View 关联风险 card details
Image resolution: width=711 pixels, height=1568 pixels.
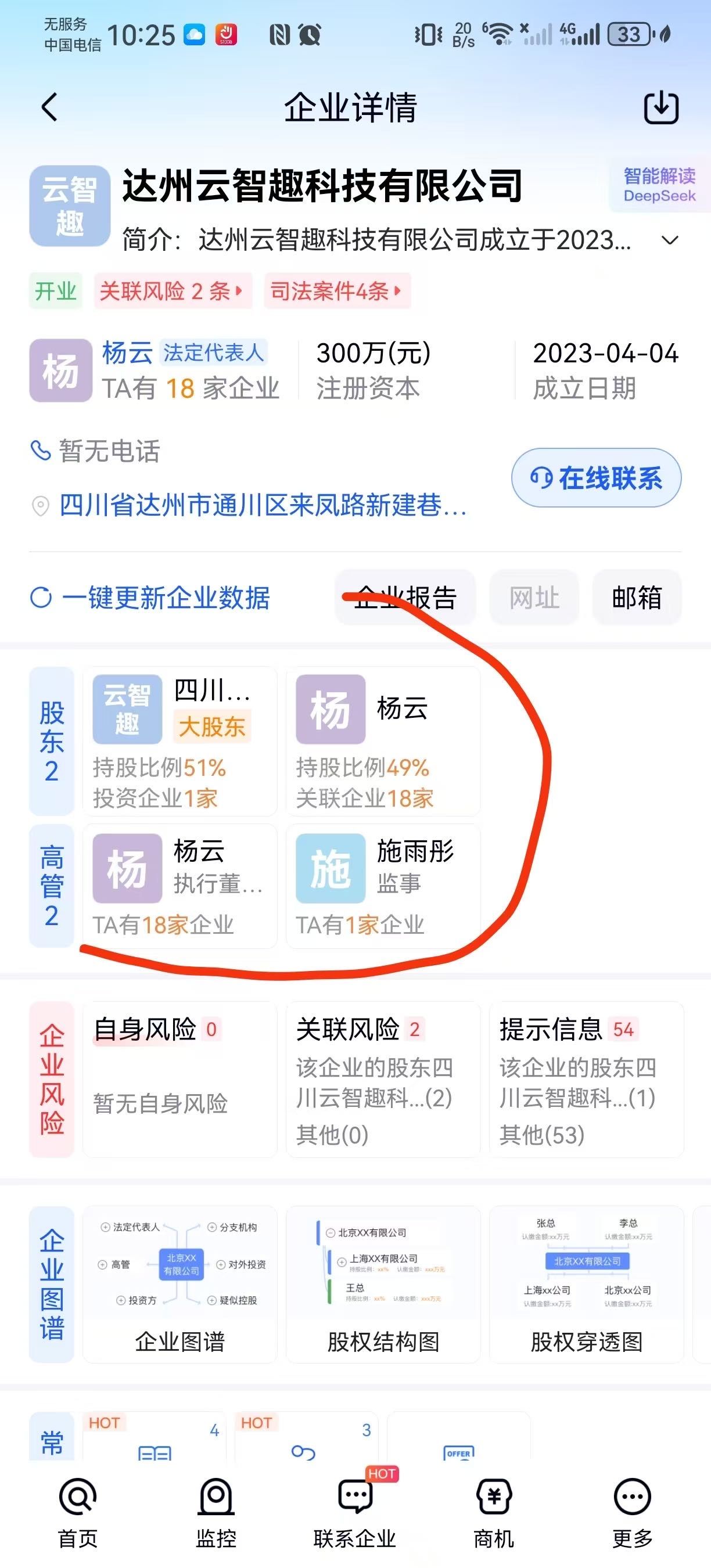coord(383,1079)
